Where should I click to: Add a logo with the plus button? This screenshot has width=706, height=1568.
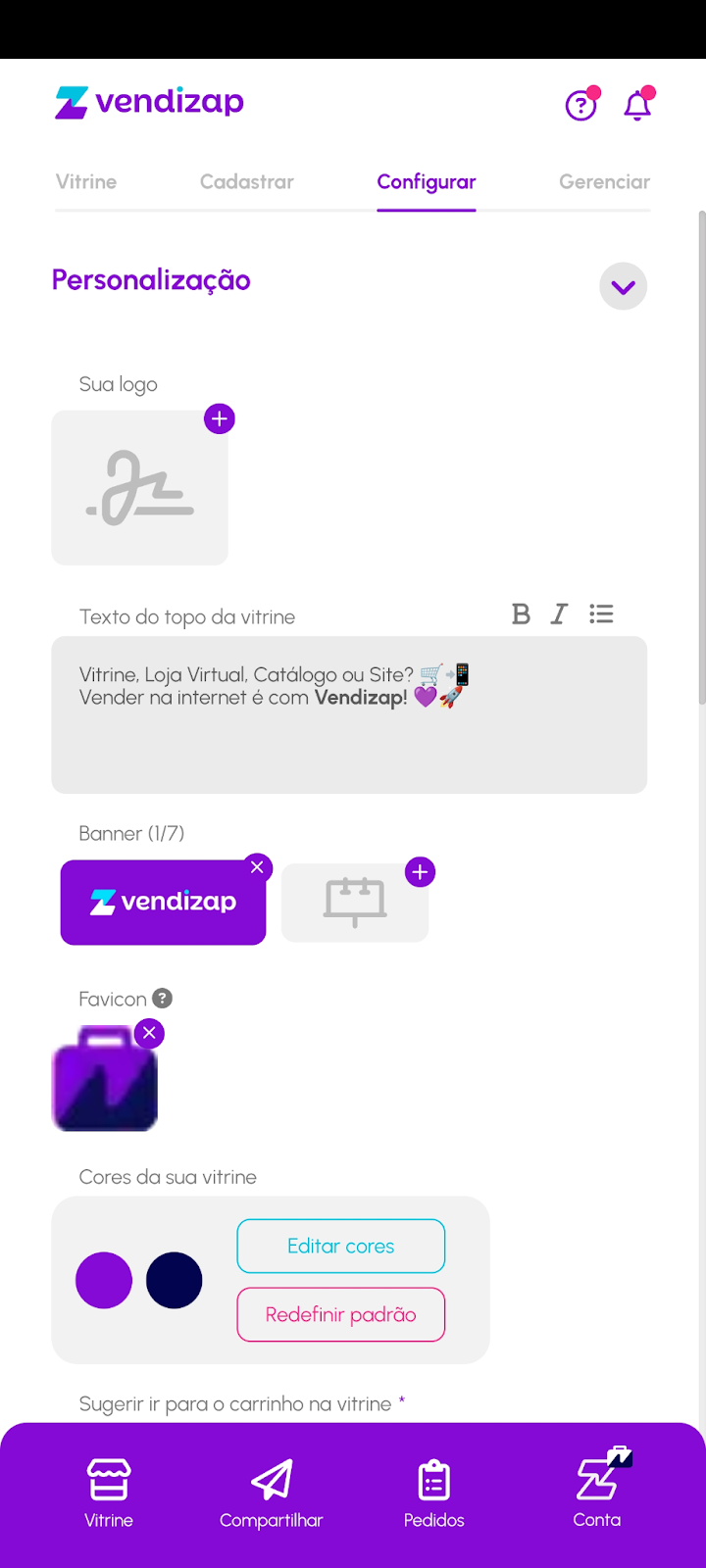pos(220,419)
